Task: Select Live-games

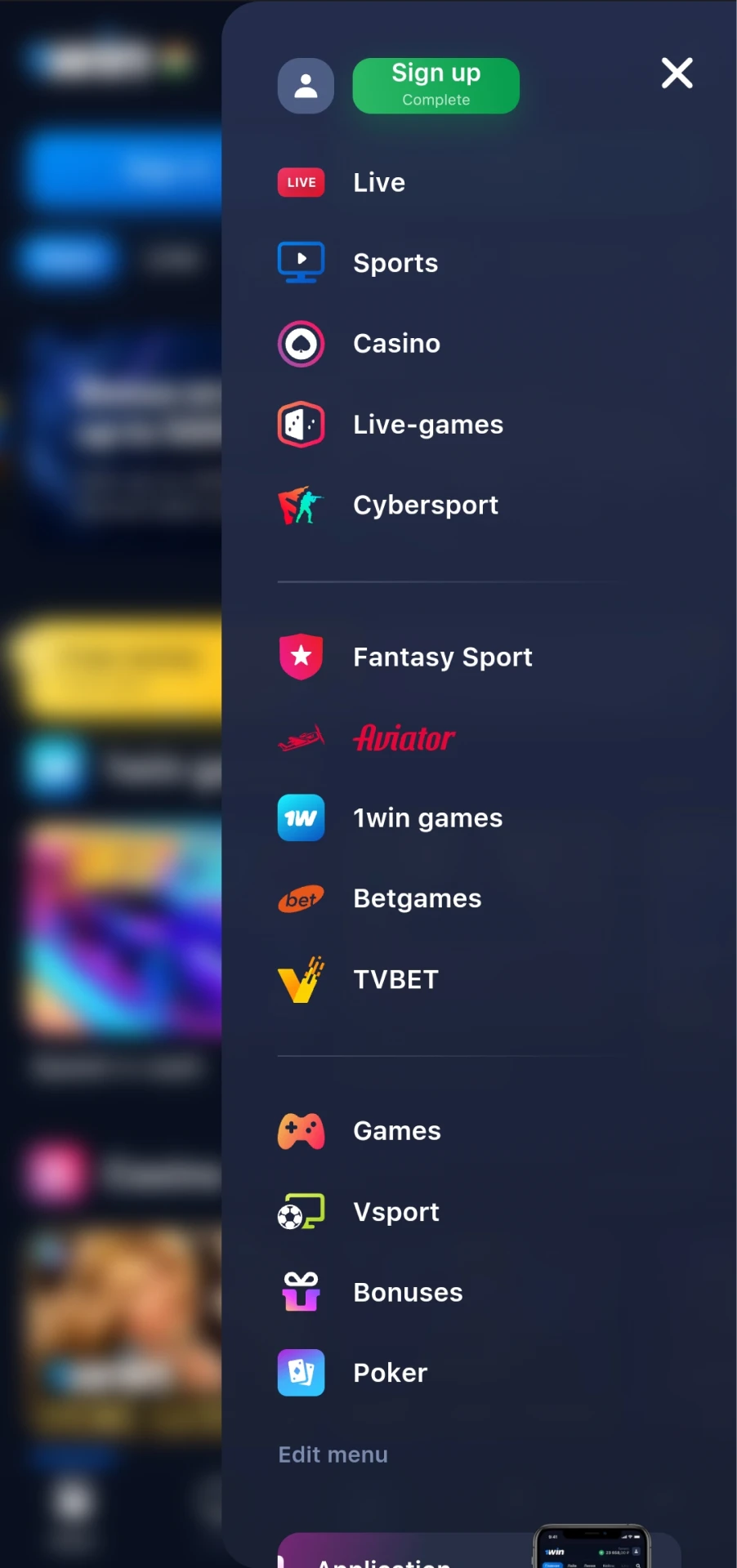Action: point(427,425)
